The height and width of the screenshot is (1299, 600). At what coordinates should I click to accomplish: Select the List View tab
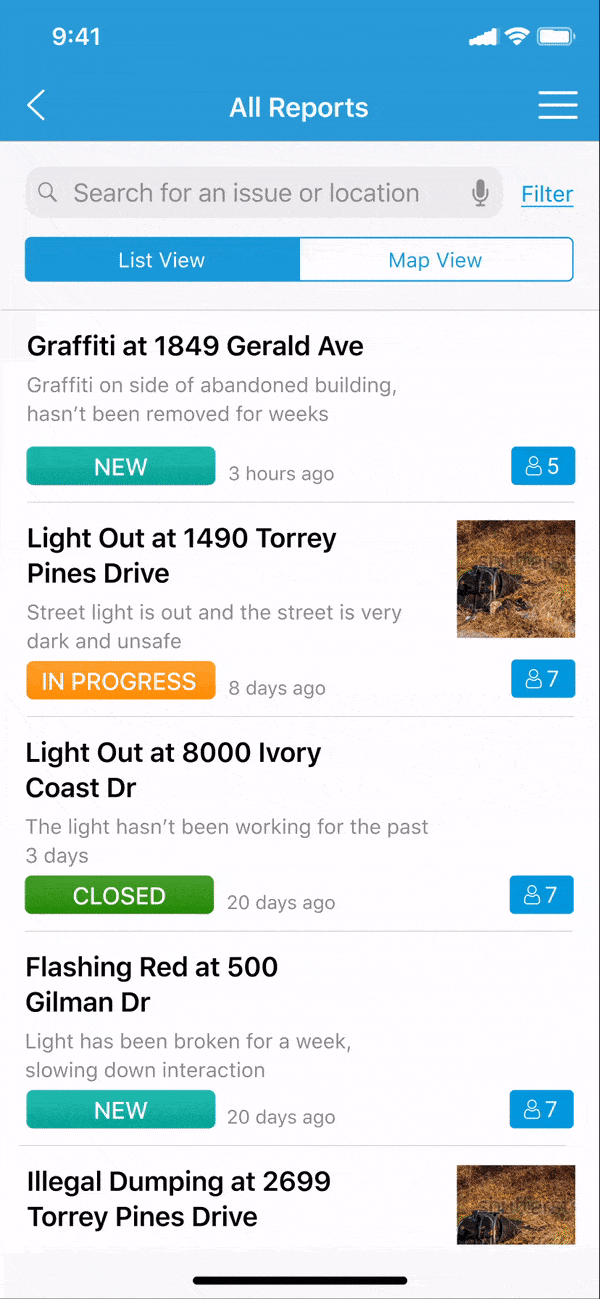coord(162,260)
